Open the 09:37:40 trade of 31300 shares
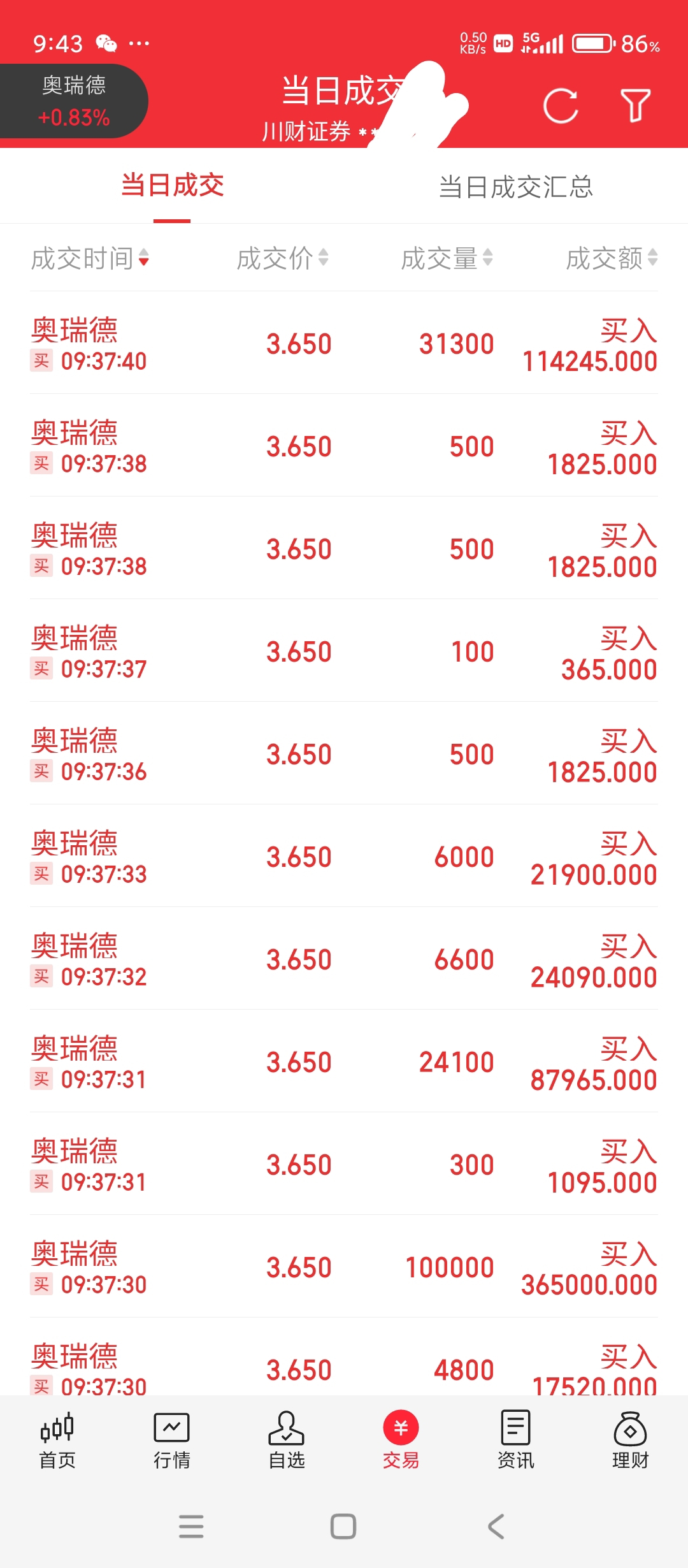The image size is (688, 1568). (x=344, y=343)
